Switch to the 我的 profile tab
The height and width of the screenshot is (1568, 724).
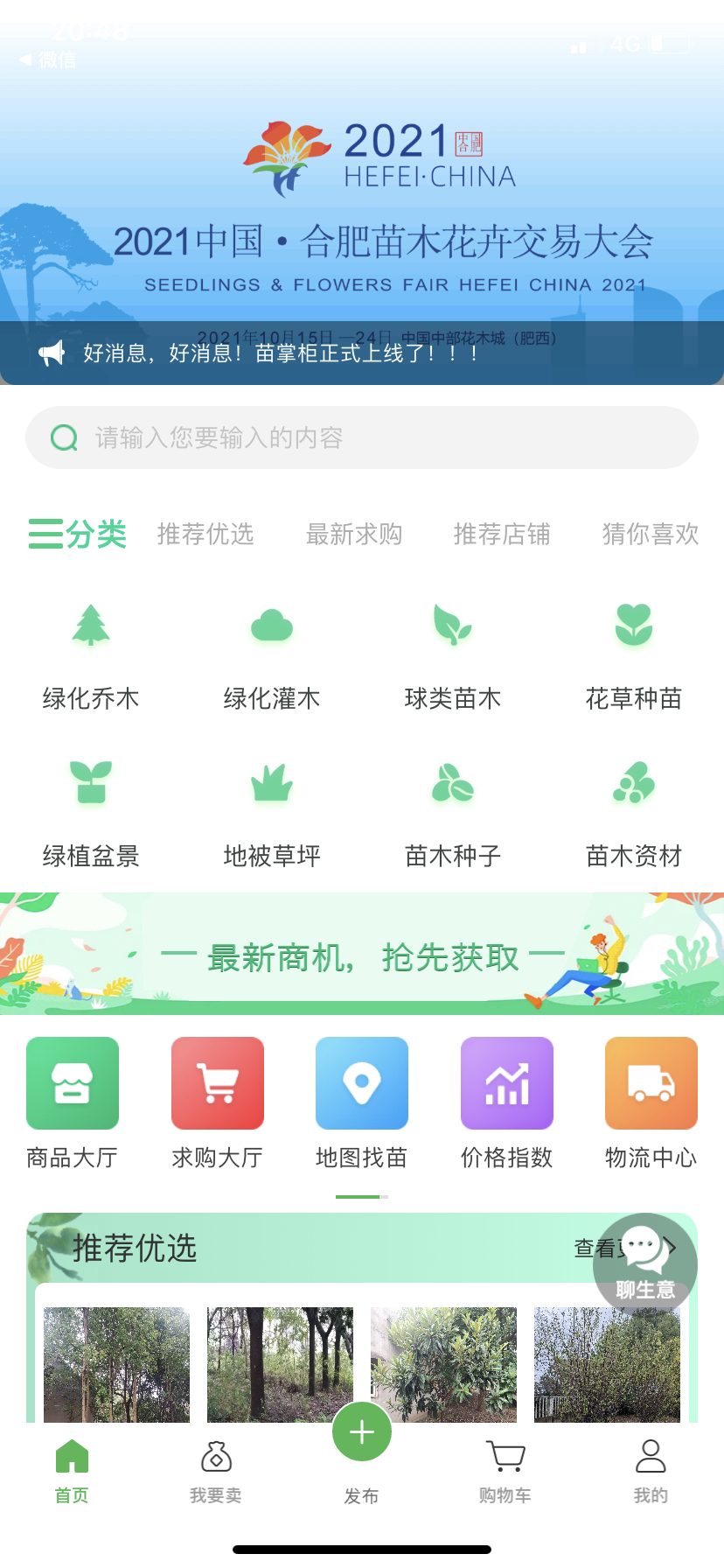click(x=651, y=1470)
